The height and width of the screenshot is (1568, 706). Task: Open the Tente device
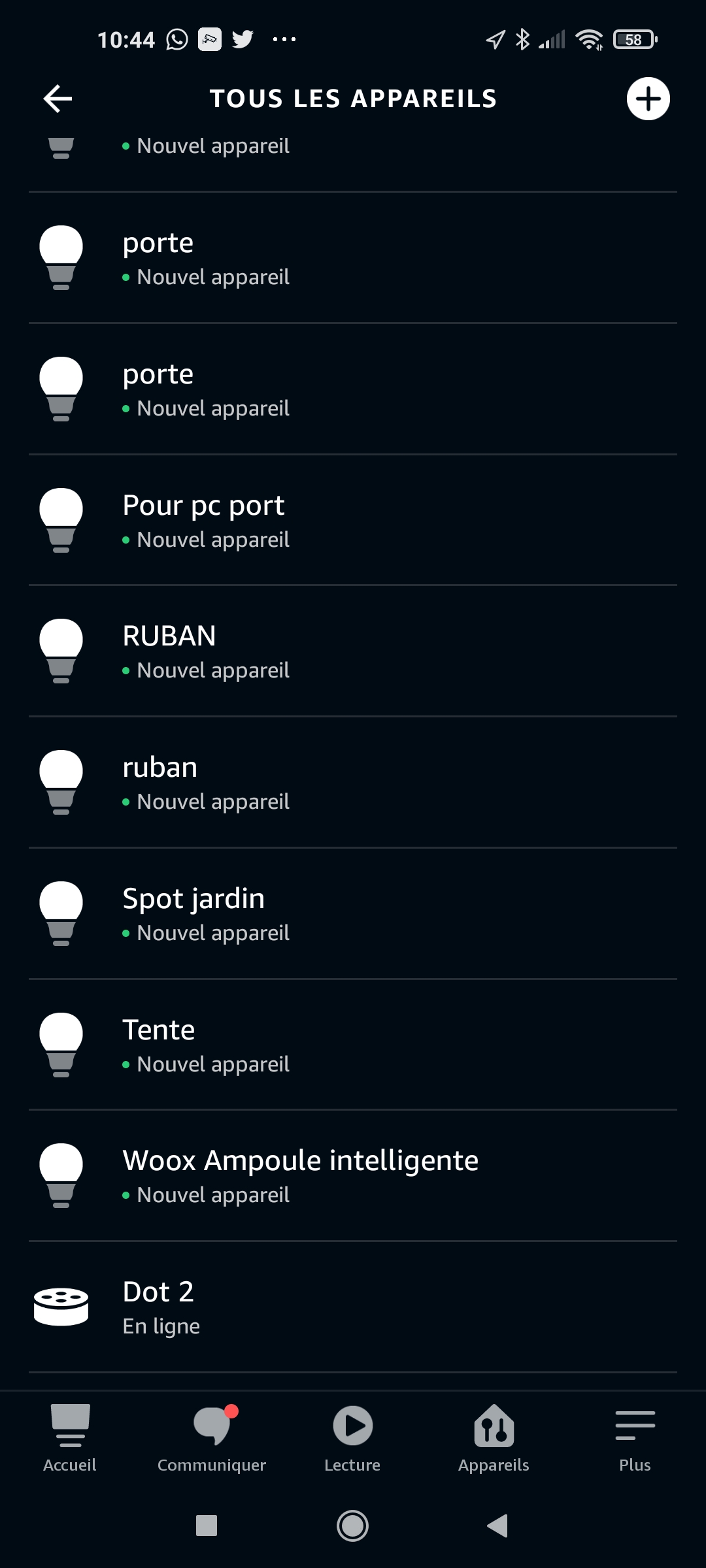(x=353, y=1045)
